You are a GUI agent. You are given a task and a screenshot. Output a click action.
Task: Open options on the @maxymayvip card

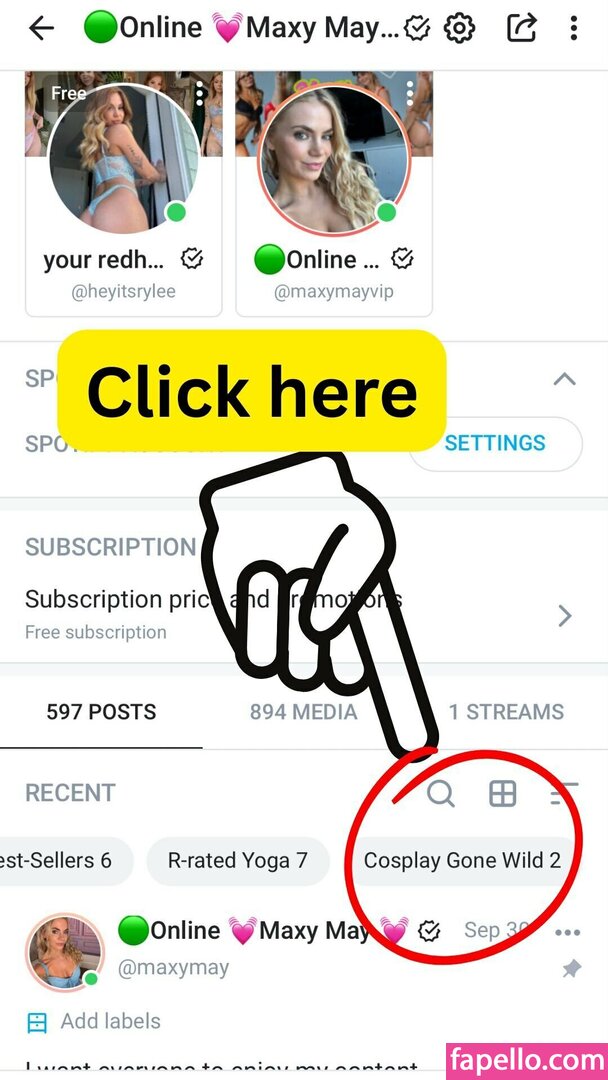click(410, 94)
